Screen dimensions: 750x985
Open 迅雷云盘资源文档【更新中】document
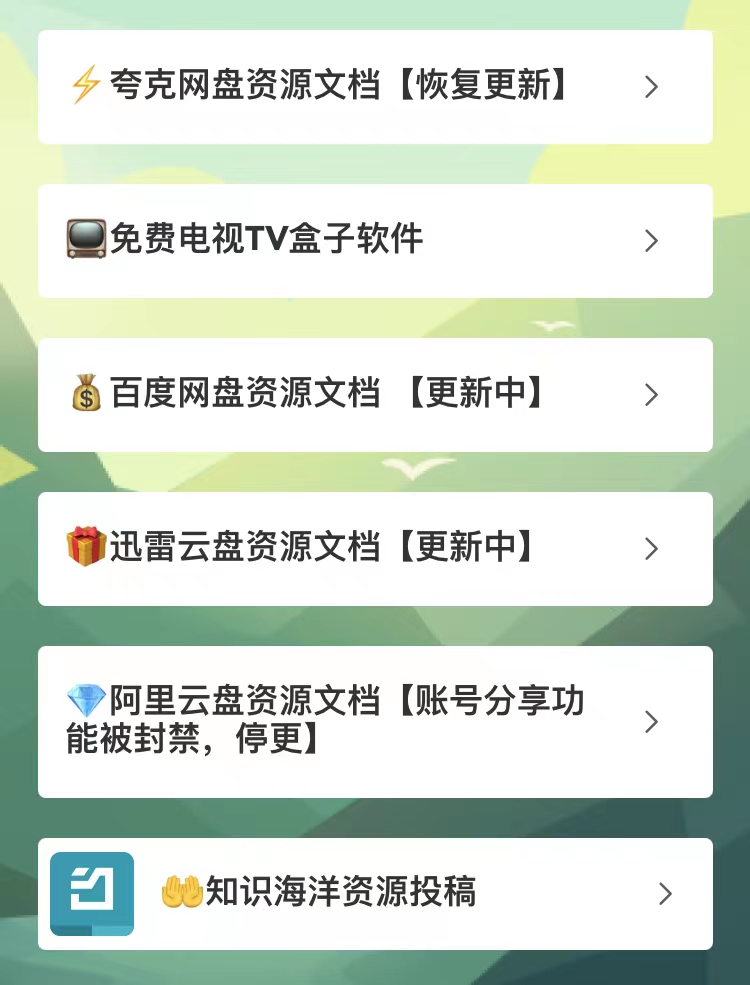330,548
